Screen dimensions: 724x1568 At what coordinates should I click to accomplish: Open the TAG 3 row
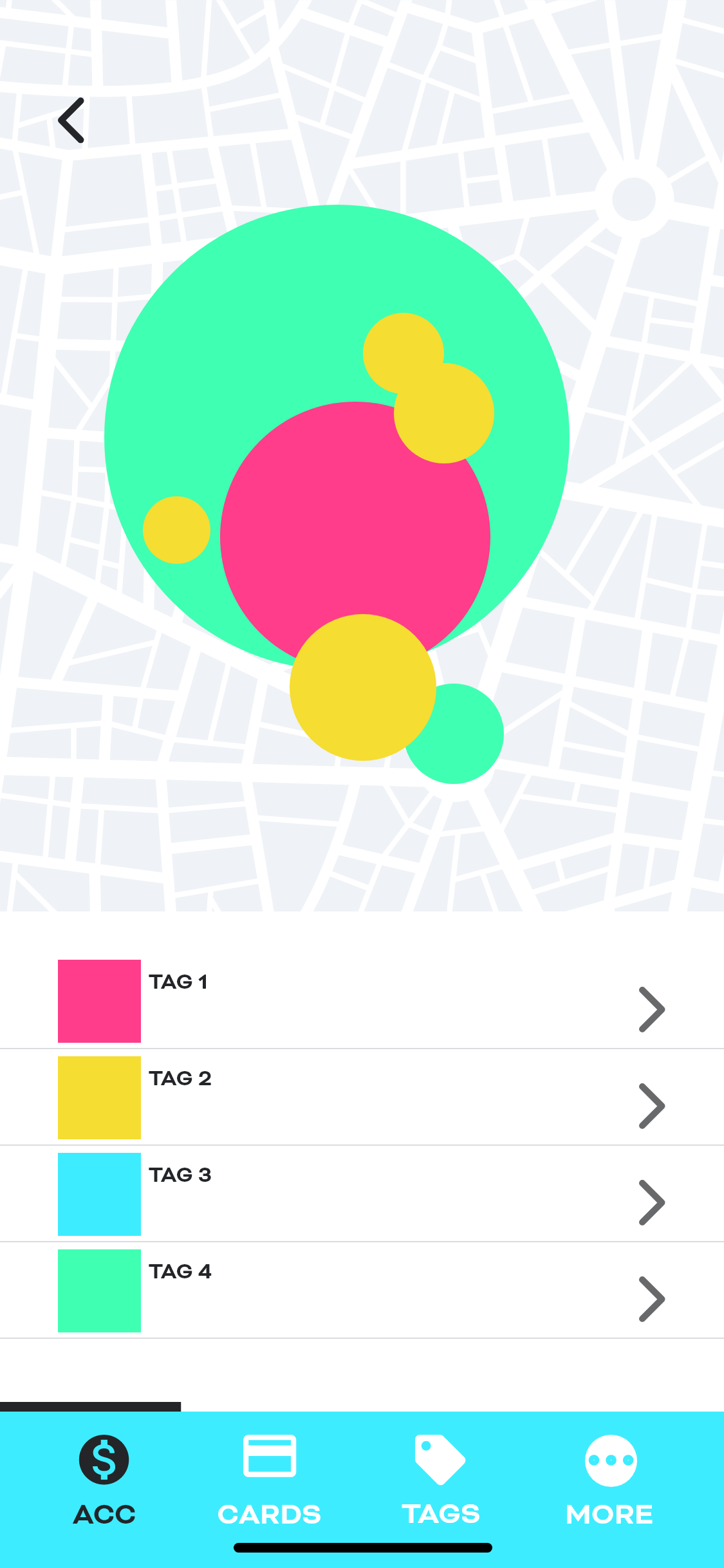click(360, 1194)
